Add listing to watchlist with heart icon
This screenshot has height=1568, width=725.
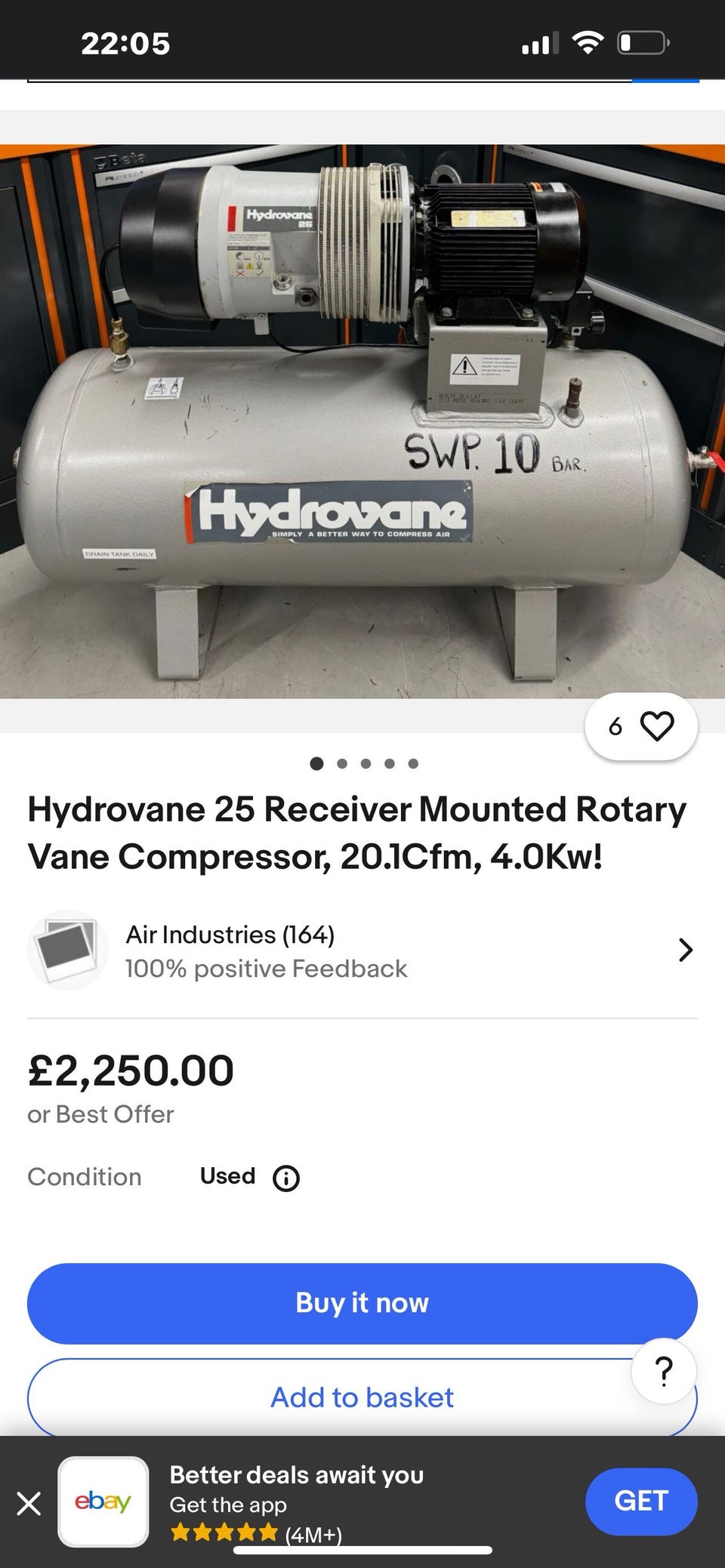(656, 726)
